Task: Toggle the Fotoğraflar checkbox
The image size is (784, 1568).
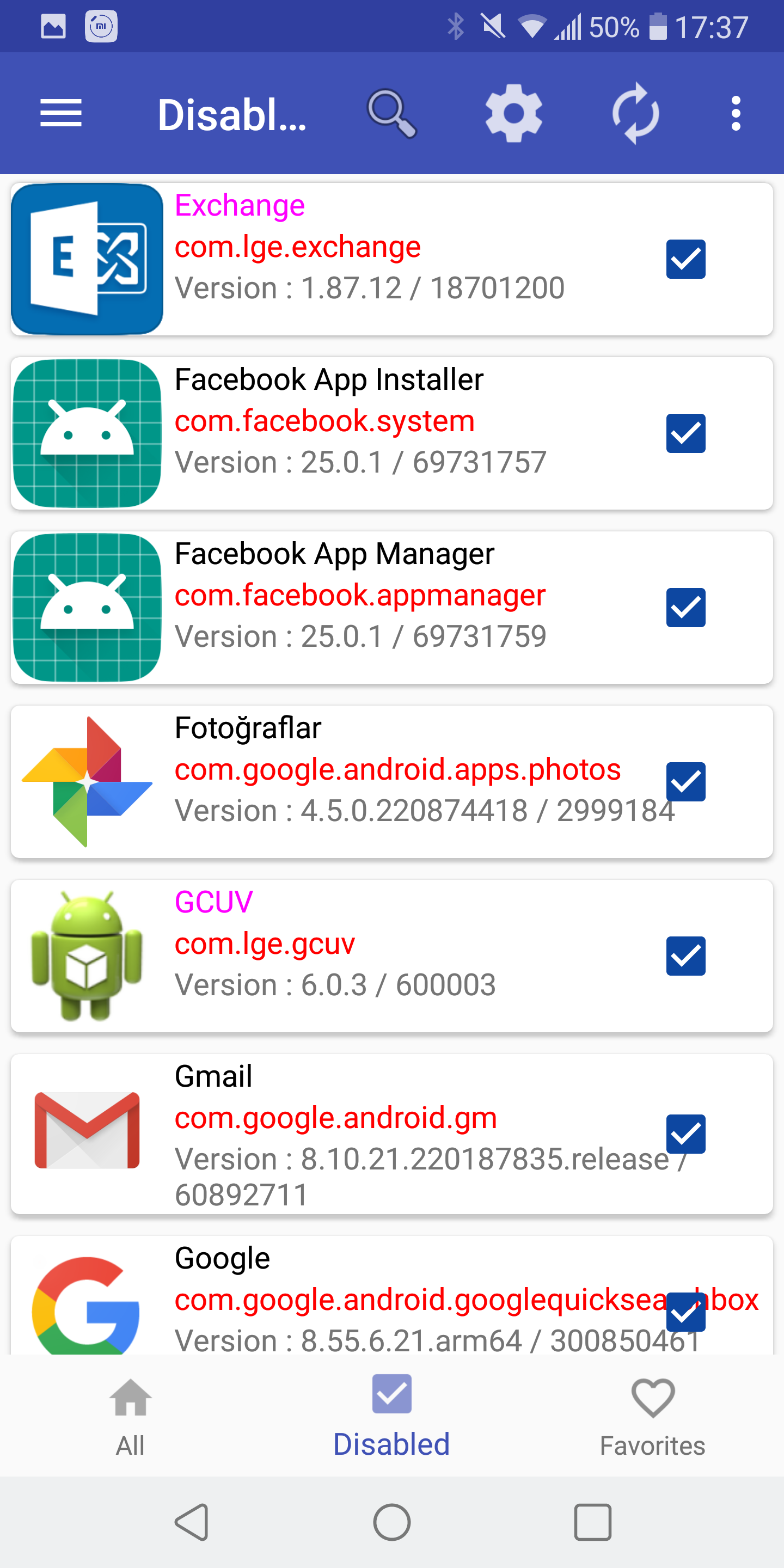Action: pos(685,782)
